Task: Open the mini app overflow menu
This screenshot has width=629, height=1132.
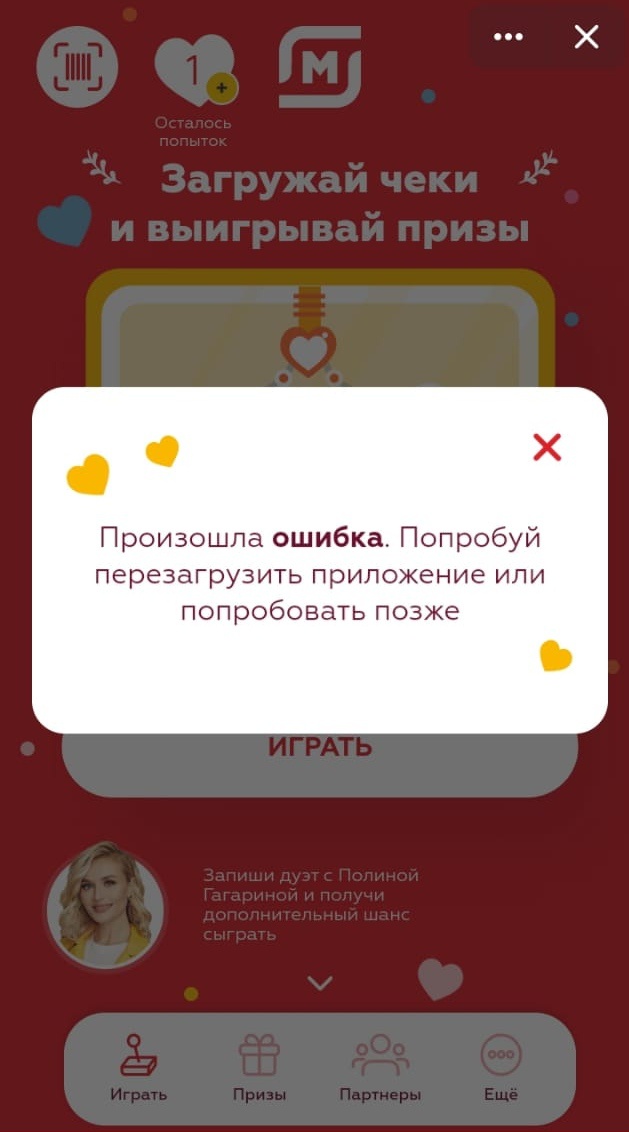Action: point(508,37)
